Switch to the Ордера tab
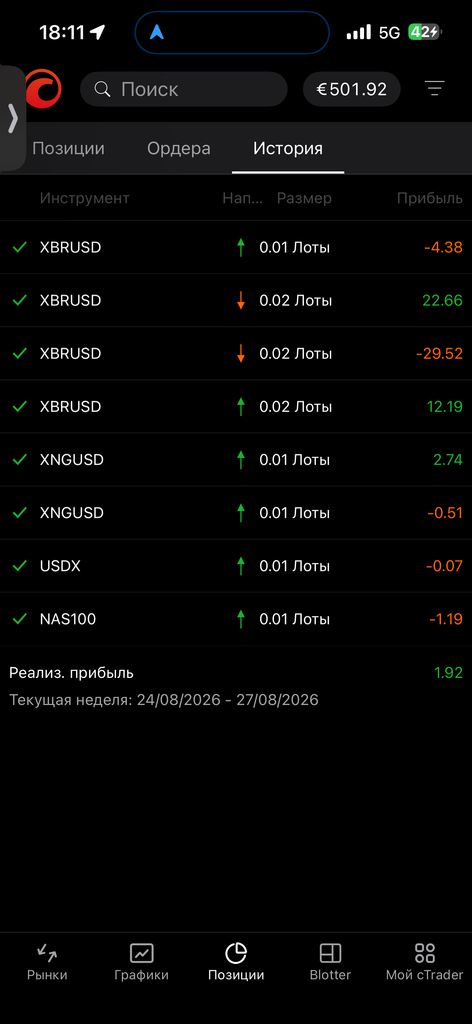This screenshot has height=1024, width=472. coord(179,148)
